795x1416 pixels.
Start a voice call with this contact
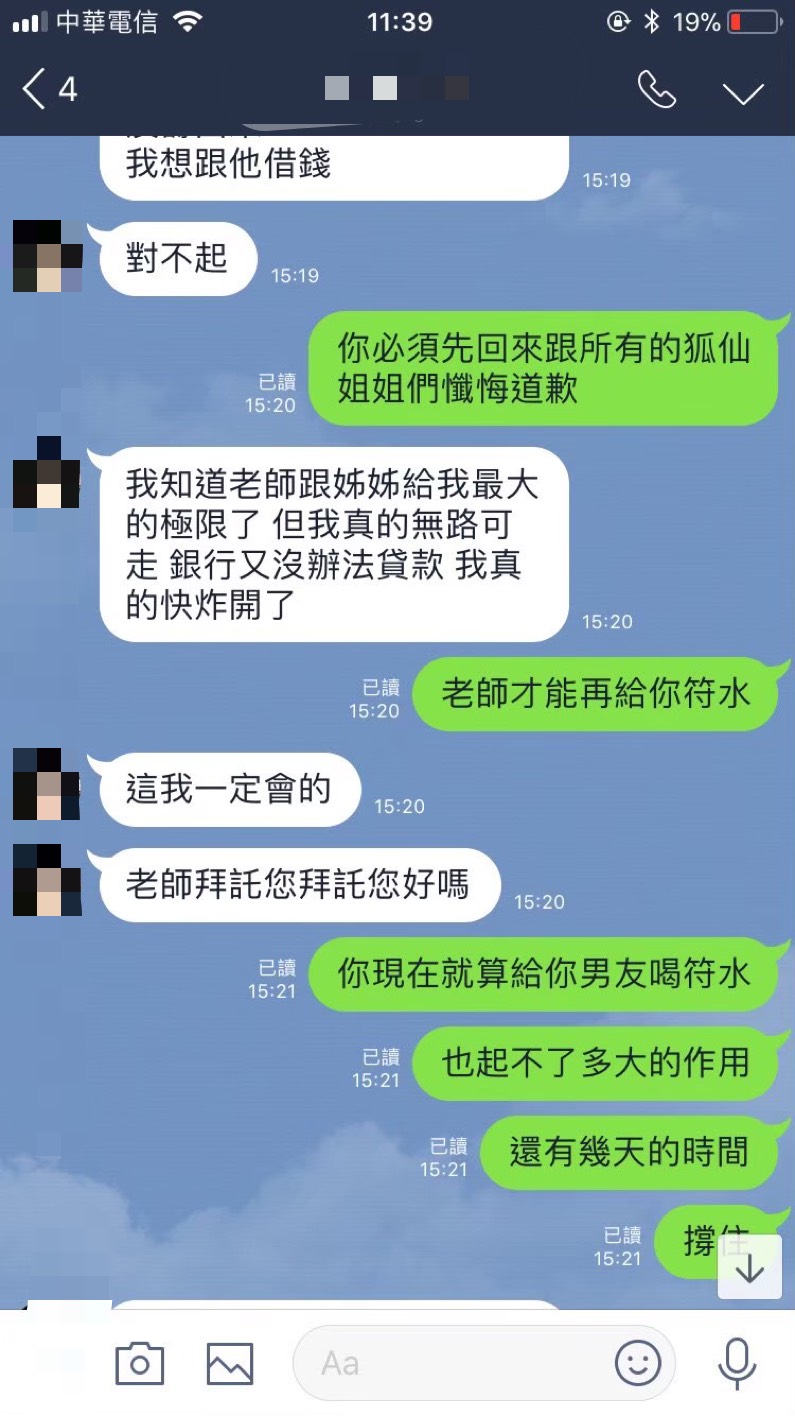pos(656,91)
